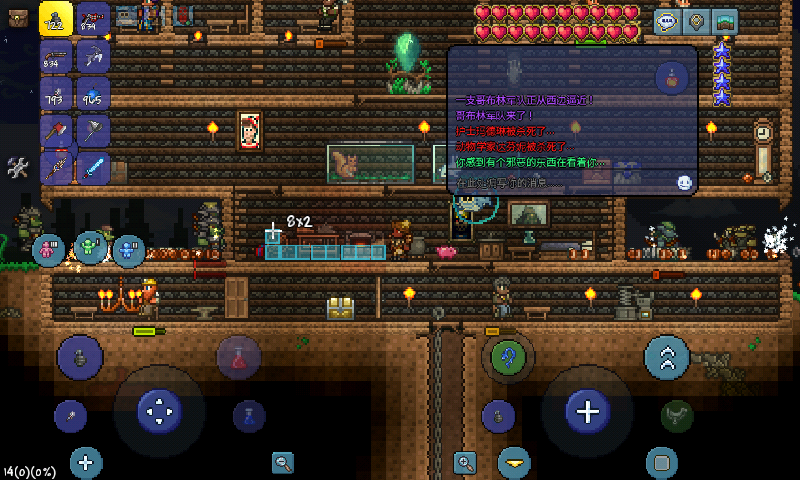This screenshot has width=800, height=480.
Task: Tap the pink character team button
Action: tap(48, 250)
